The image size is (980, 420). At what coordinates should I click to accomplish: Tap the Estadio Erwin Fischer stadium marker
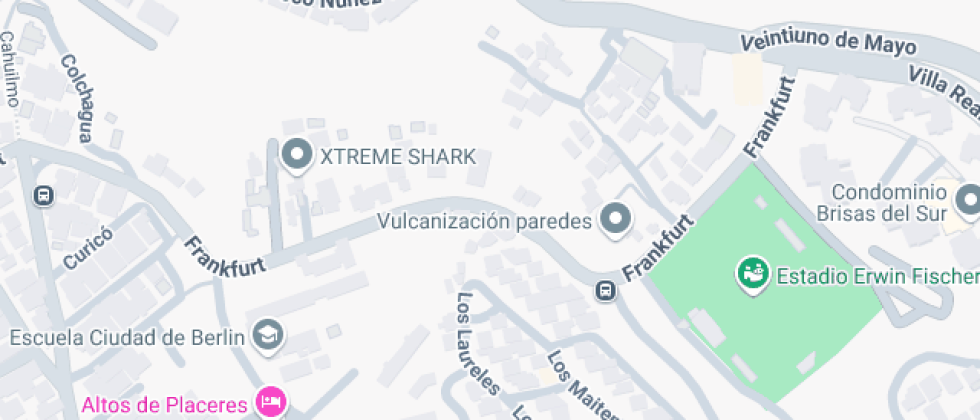pos(752,271)
